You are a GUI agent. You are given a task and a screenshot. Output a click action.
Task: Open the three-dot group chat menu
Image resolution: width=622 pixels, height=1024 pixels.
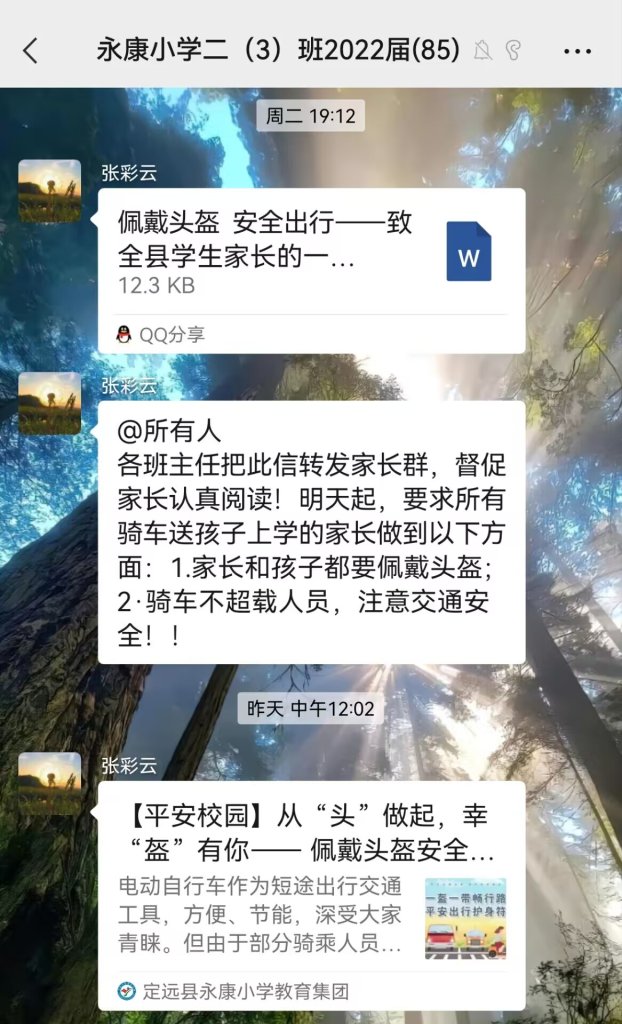(x=577, y=51)
